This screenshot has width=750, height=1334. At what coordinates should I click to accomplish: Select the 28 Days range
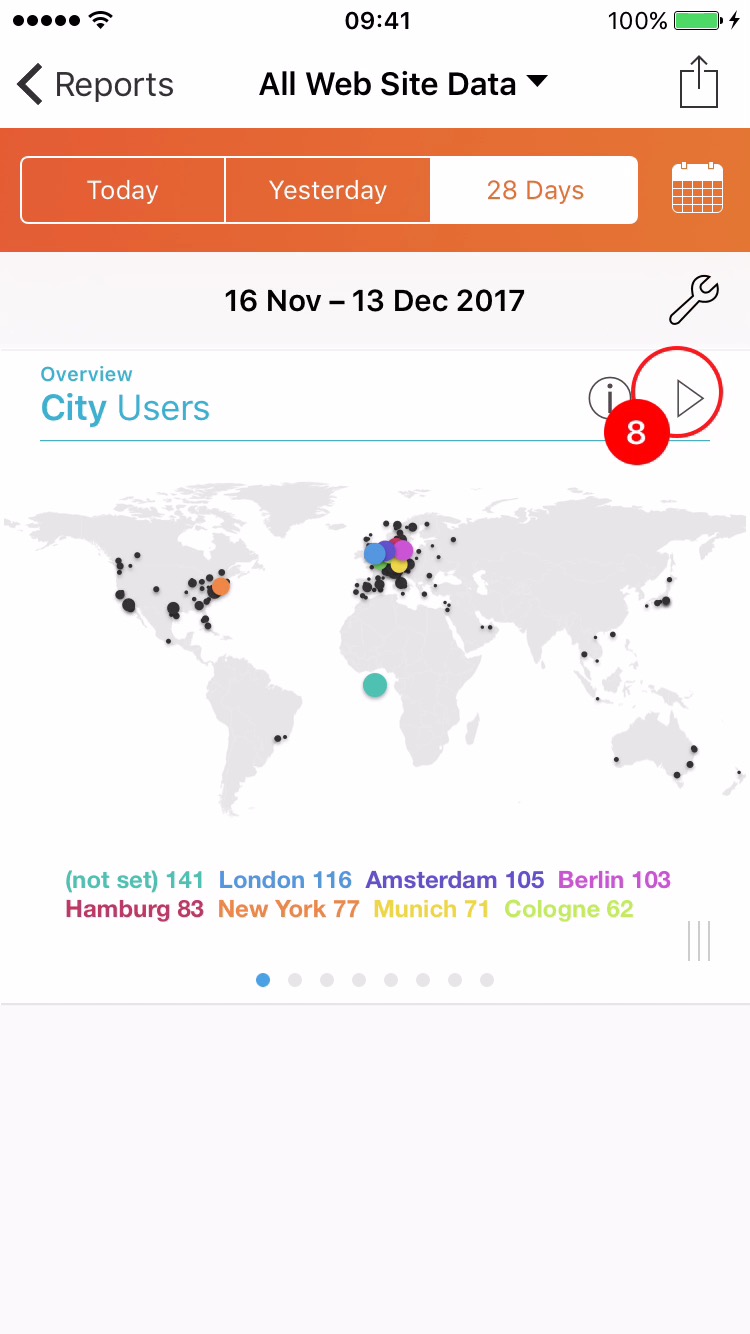coord(535,190)
